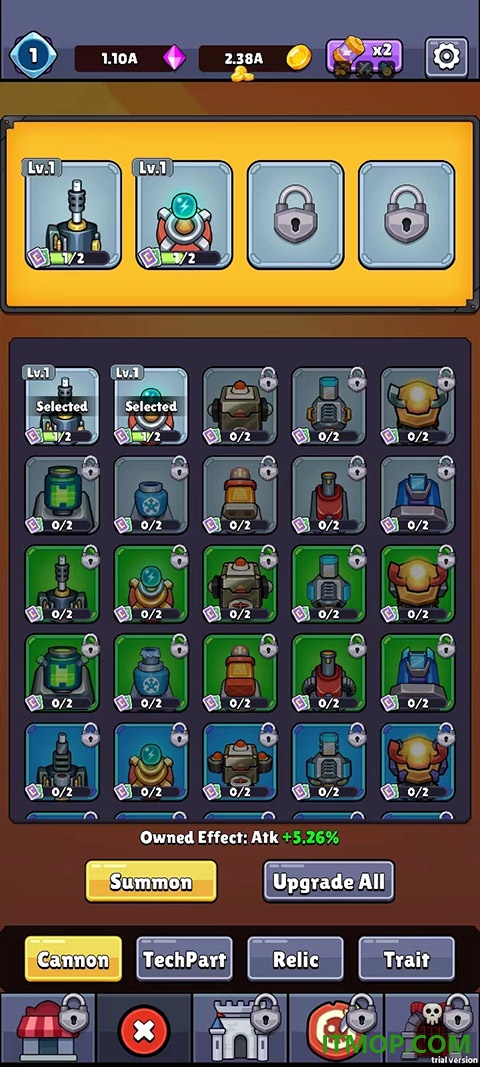Screen dimensions: 480x1067
Task: Tap the Summon button
Action: [x=151, y=882]
